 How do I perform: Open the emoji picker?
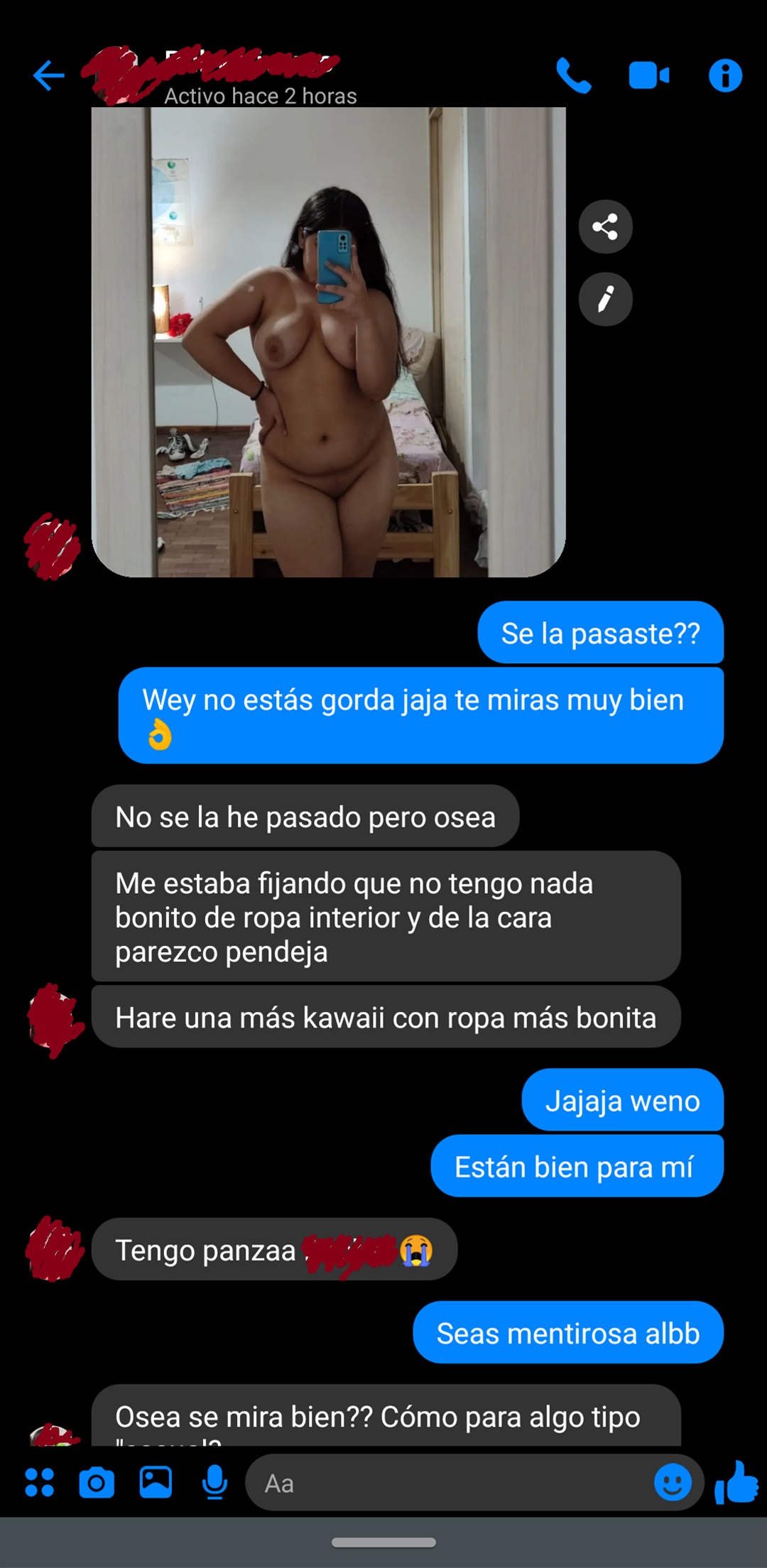pos(672,1483)
